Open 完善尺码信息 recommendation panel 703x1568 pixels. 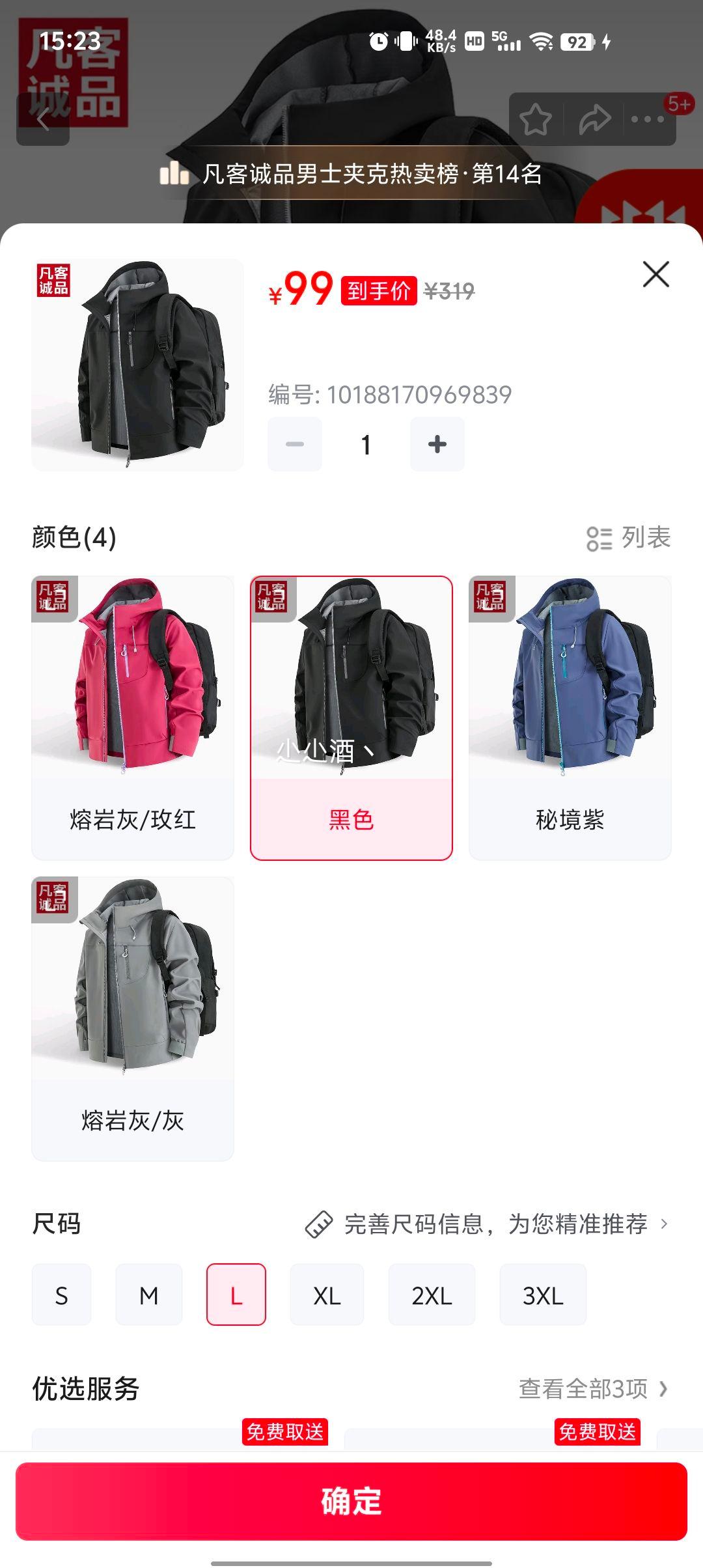pyautogui.click(x=498, y=1225)
